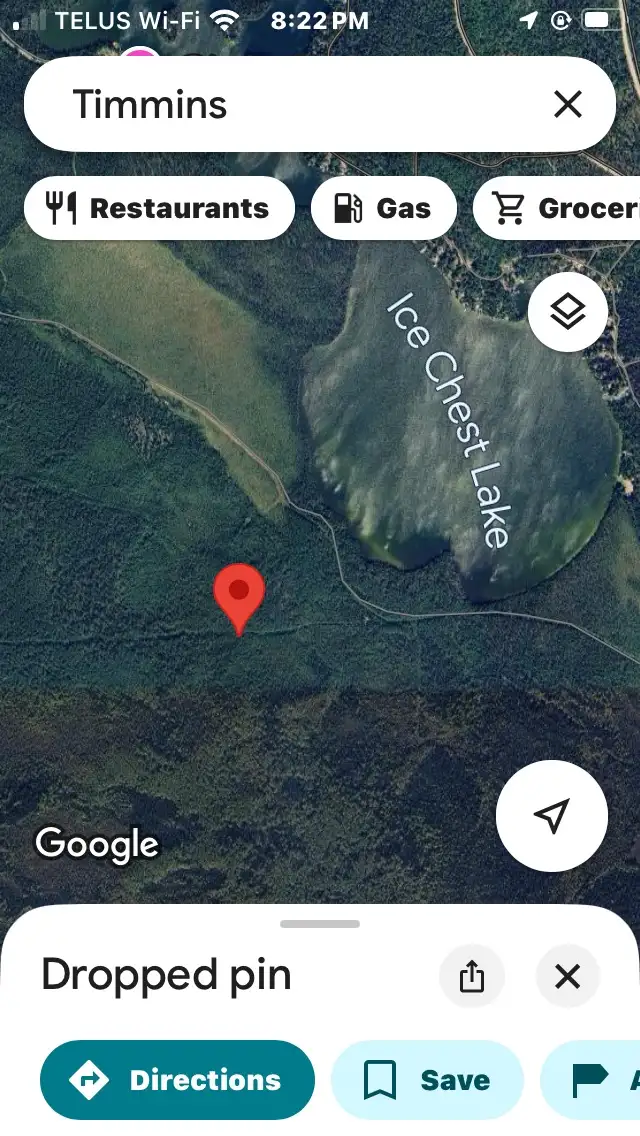Clear the Timmins search text
640x1136 pixels.
[x=568, y=104]
